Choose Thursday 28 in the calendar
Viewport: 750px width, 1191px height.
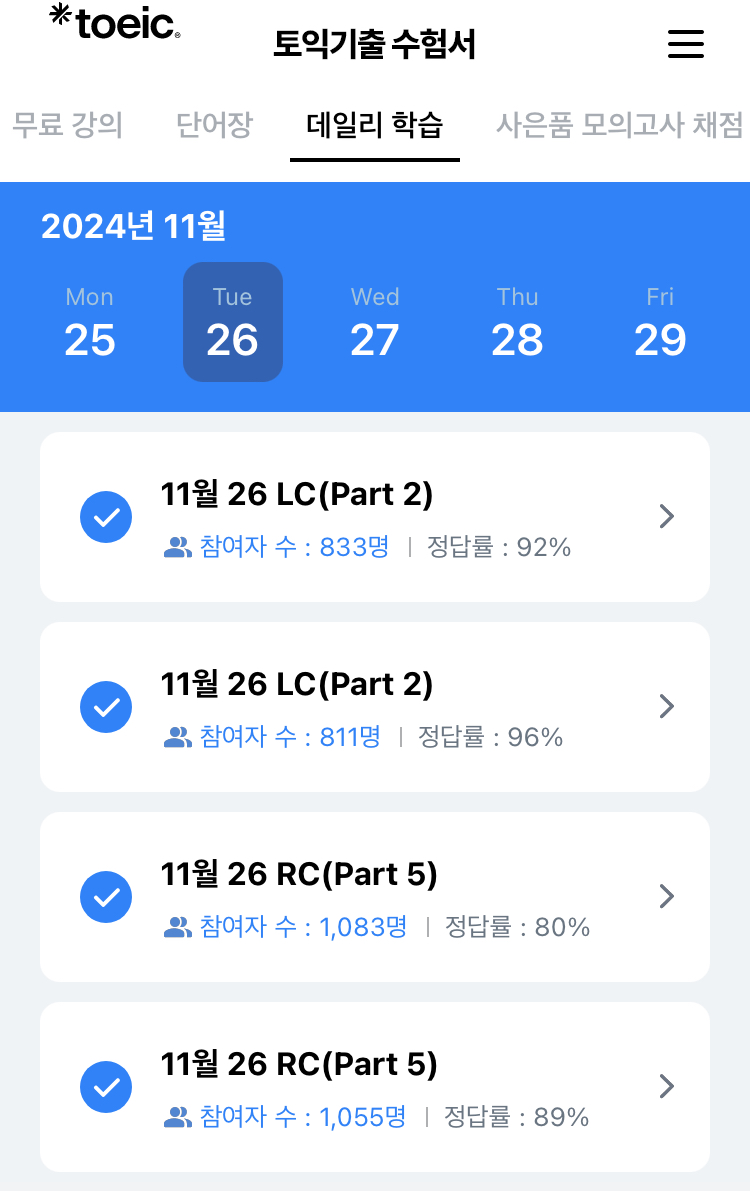coord(517,323)
